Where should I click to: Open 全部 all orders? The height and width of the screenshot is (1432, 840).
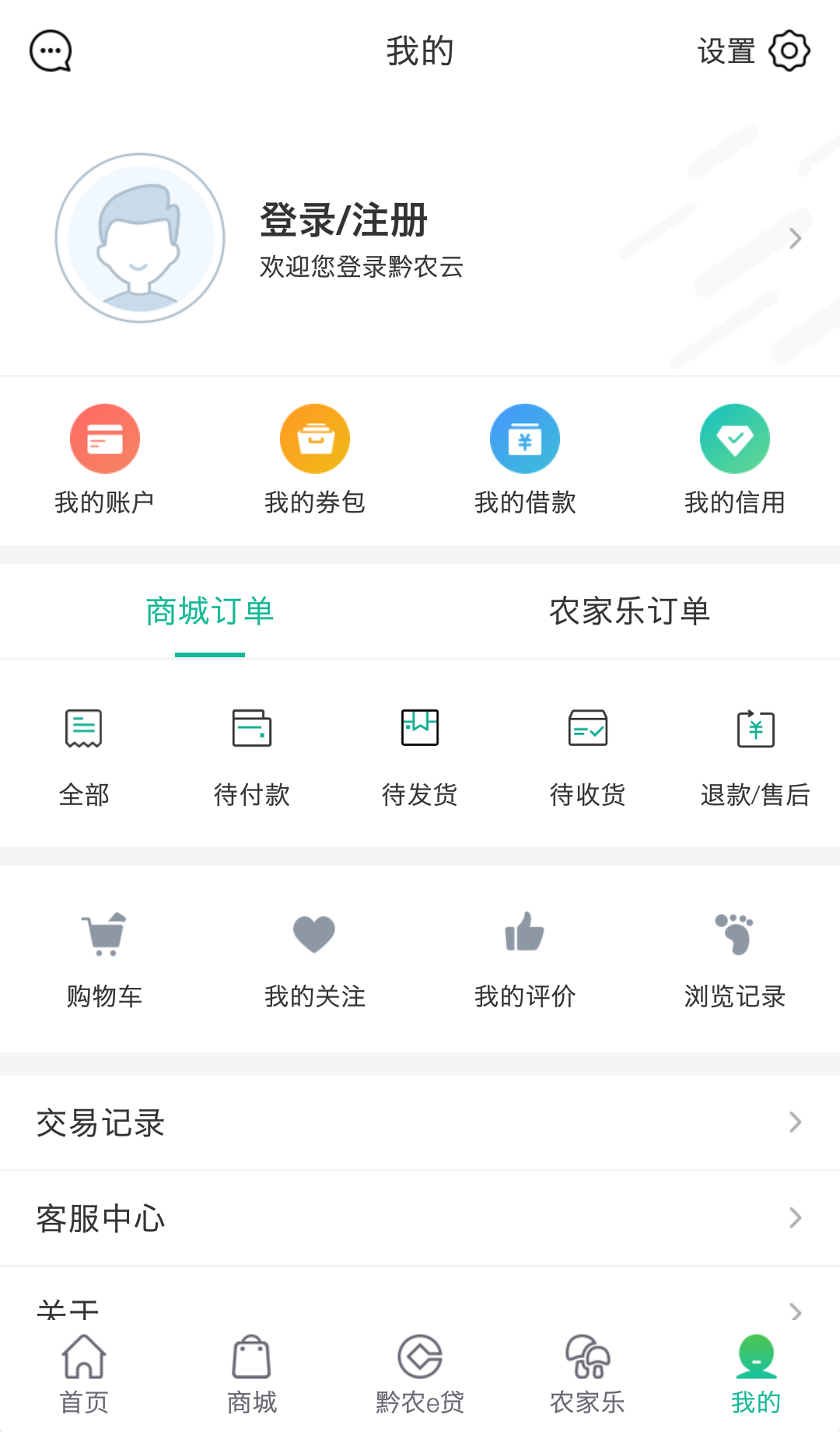[x=86, y=755]
